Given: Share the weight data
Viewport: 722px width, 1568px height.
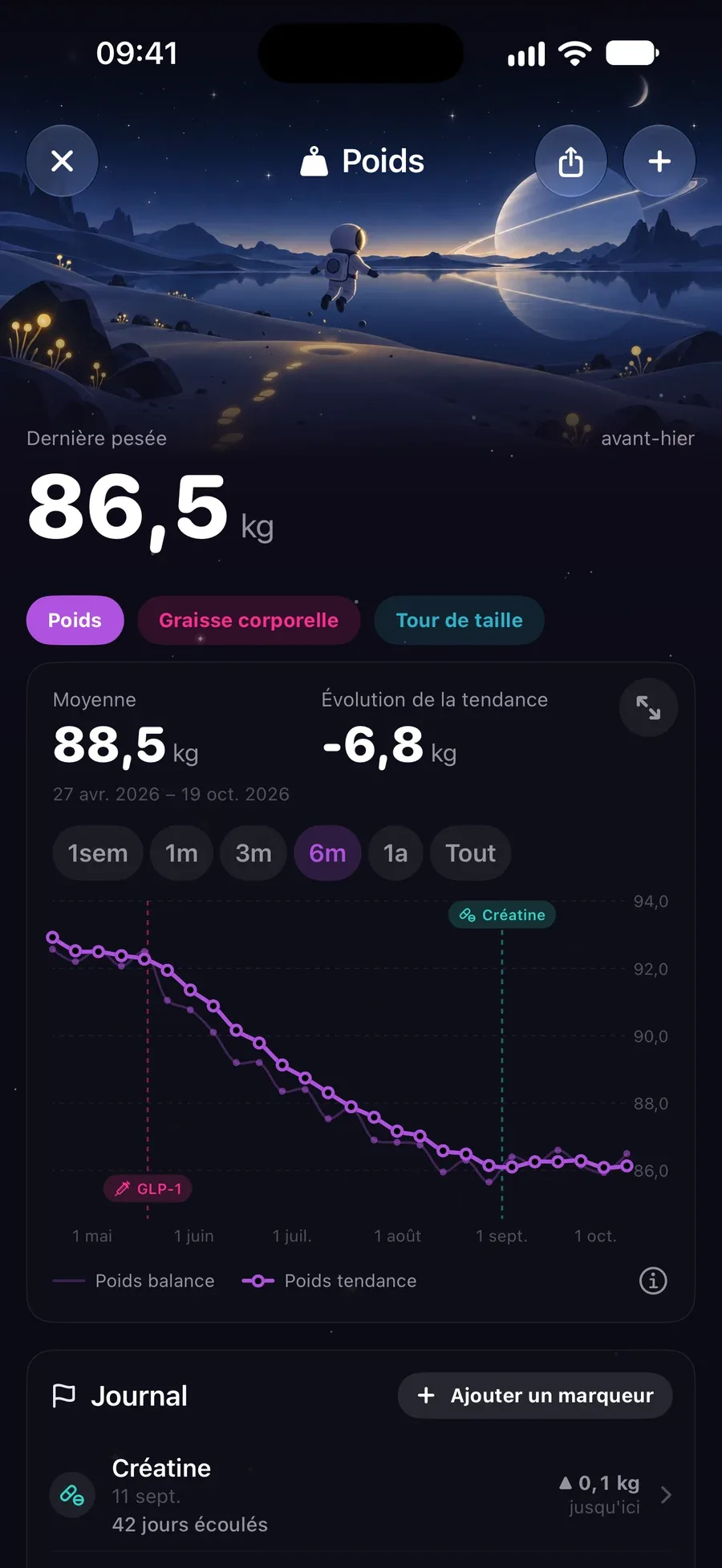Looking at the screenshot, I should [x=570, y=161].
